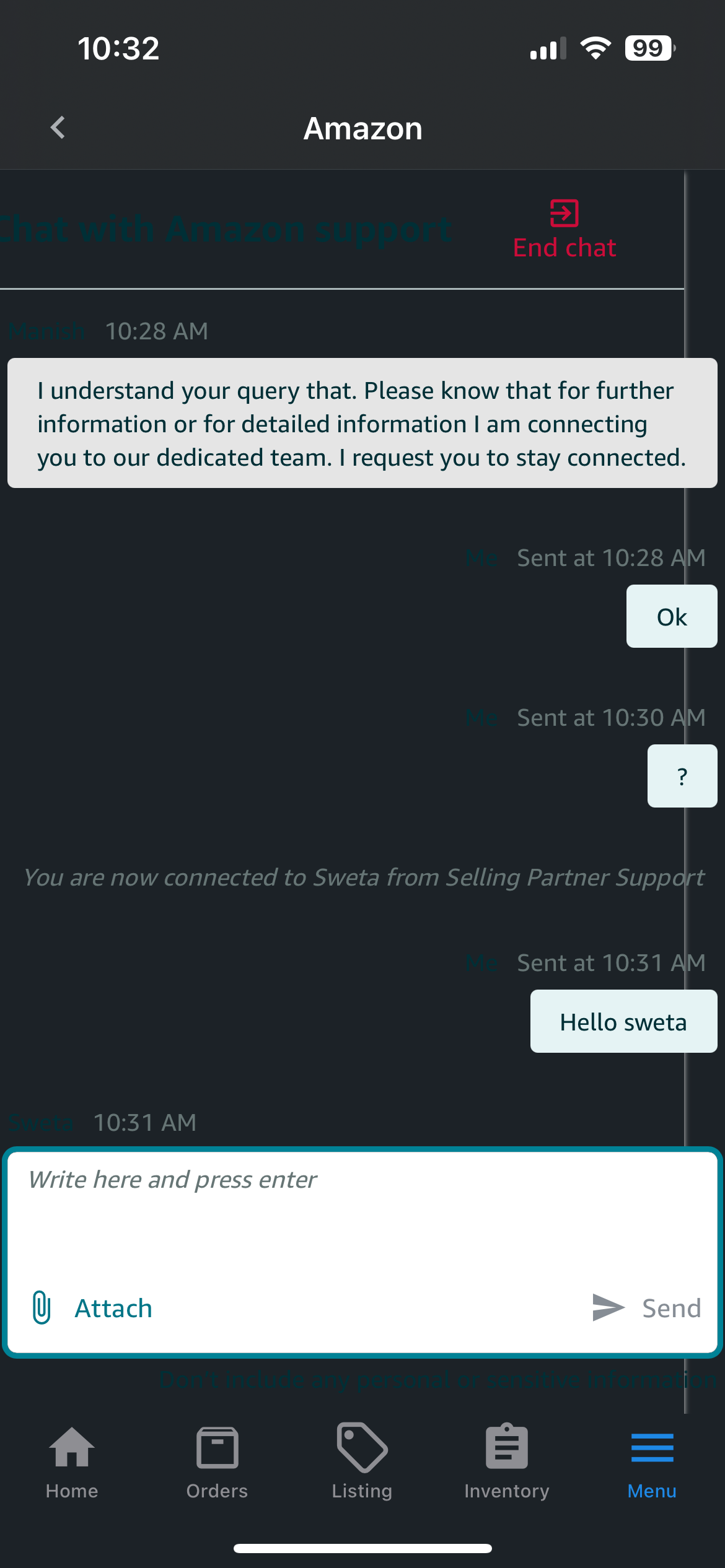Send the typed message
This screenshot has height=1568, width=725.
pyautogui.click(x=646, y=1308)
